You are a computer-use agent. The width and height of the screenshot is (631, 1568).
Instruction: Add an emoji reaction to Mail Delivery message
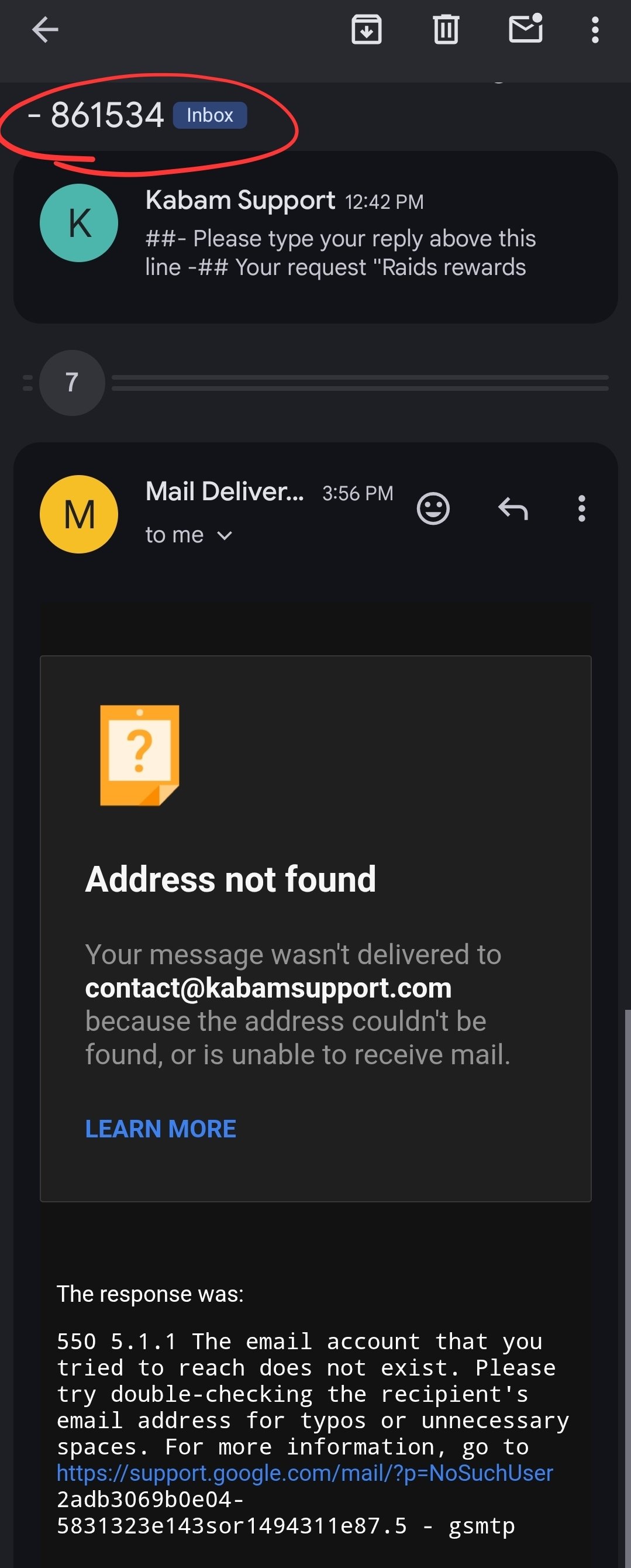point(433,508)
